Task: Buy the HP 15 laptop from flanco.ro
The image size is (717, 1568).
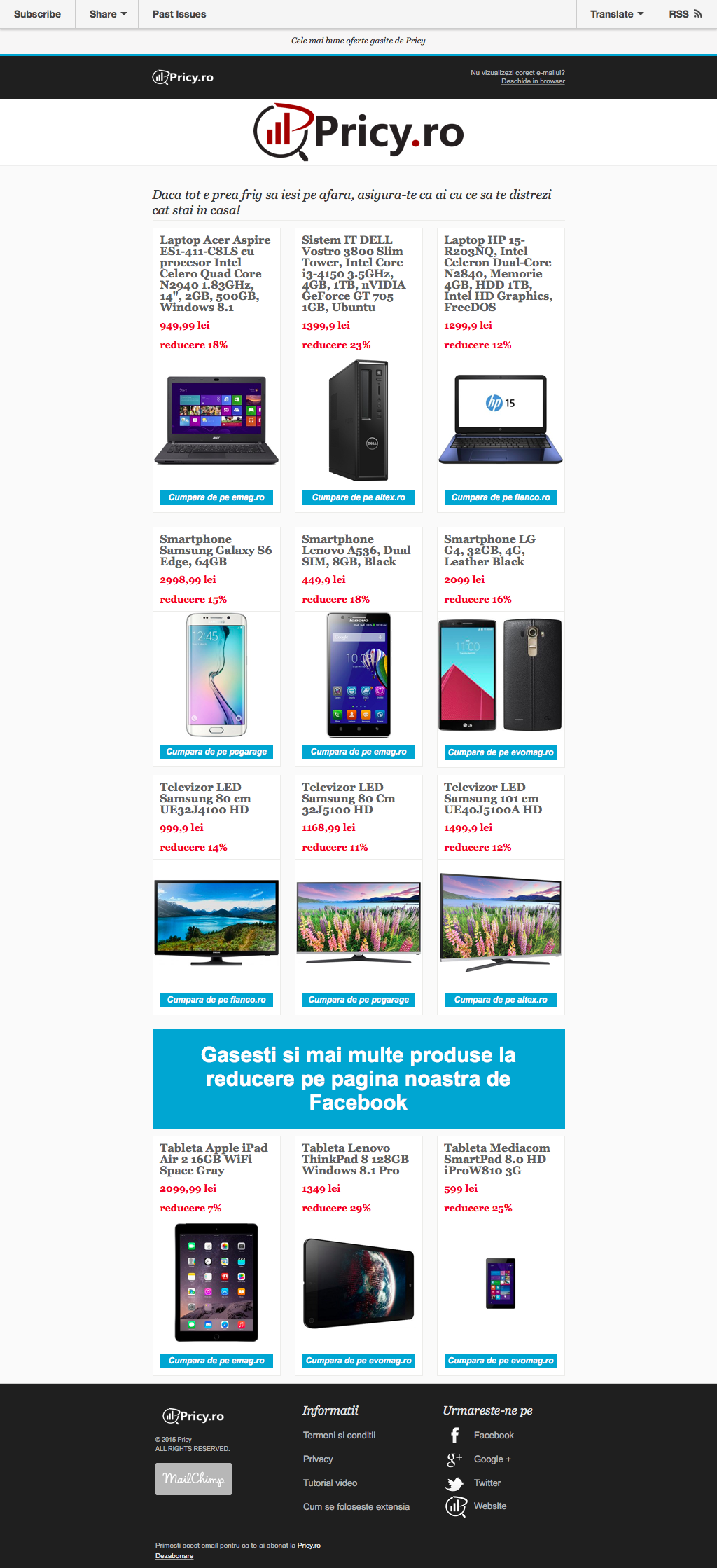Action: [x=501, y=497]
